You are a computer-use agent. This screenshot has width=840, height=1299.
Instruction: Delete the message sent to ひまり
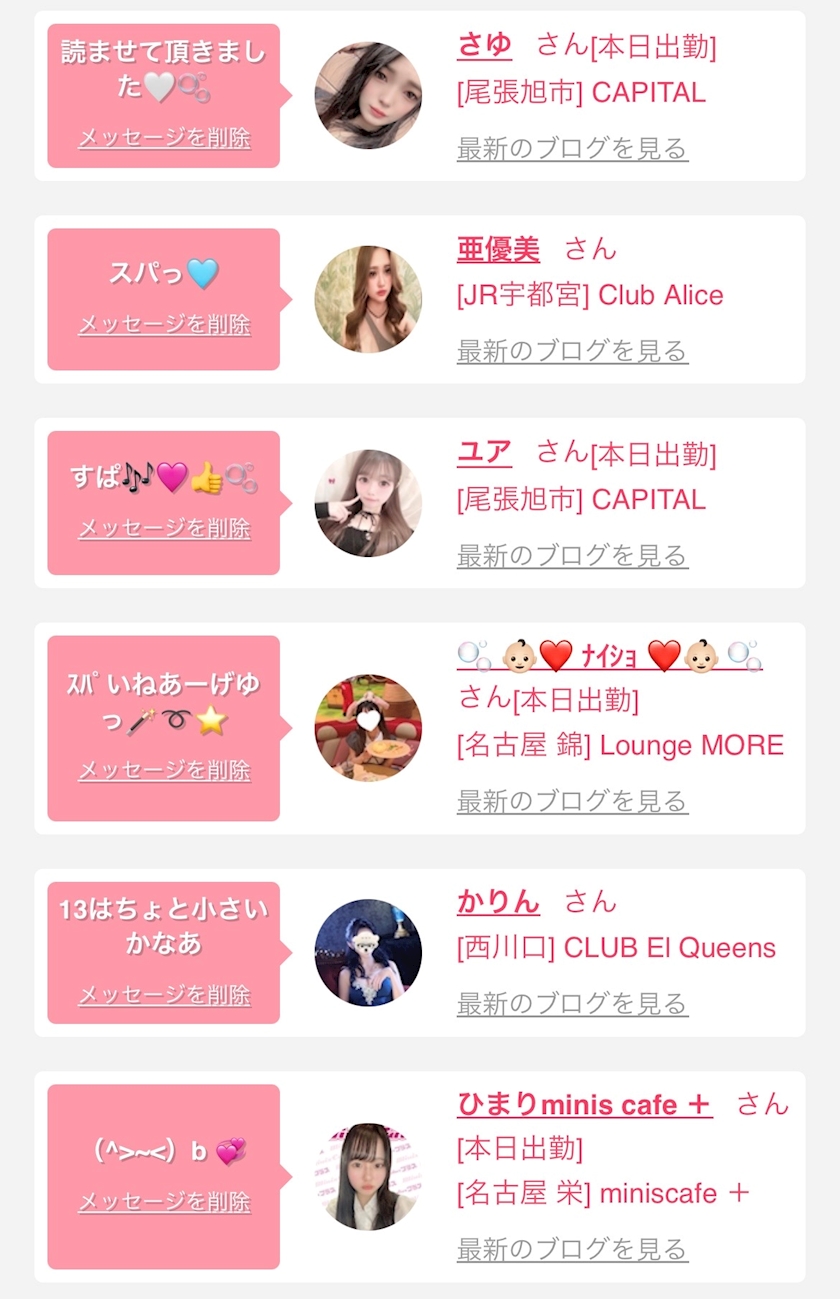[164, 1202]
